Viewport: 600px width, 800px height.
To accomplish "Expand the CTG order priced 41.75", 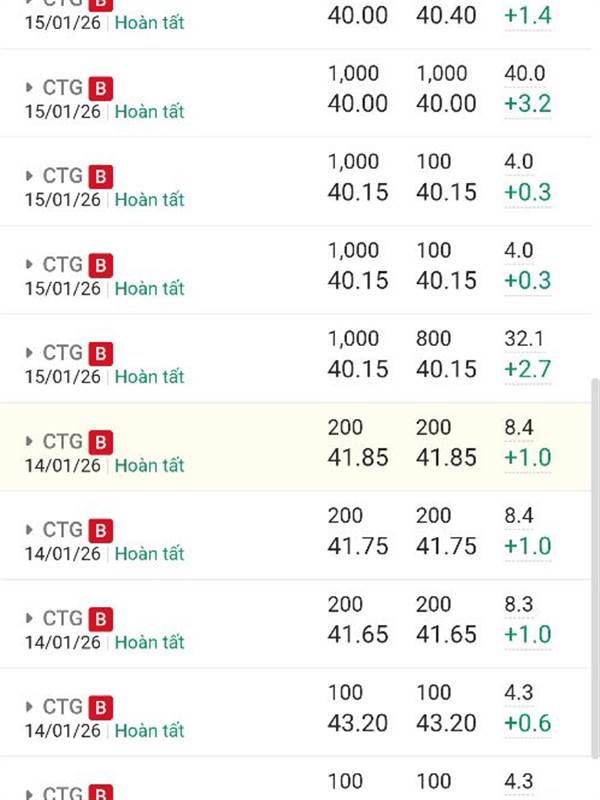I will click(x=31, y=530).
